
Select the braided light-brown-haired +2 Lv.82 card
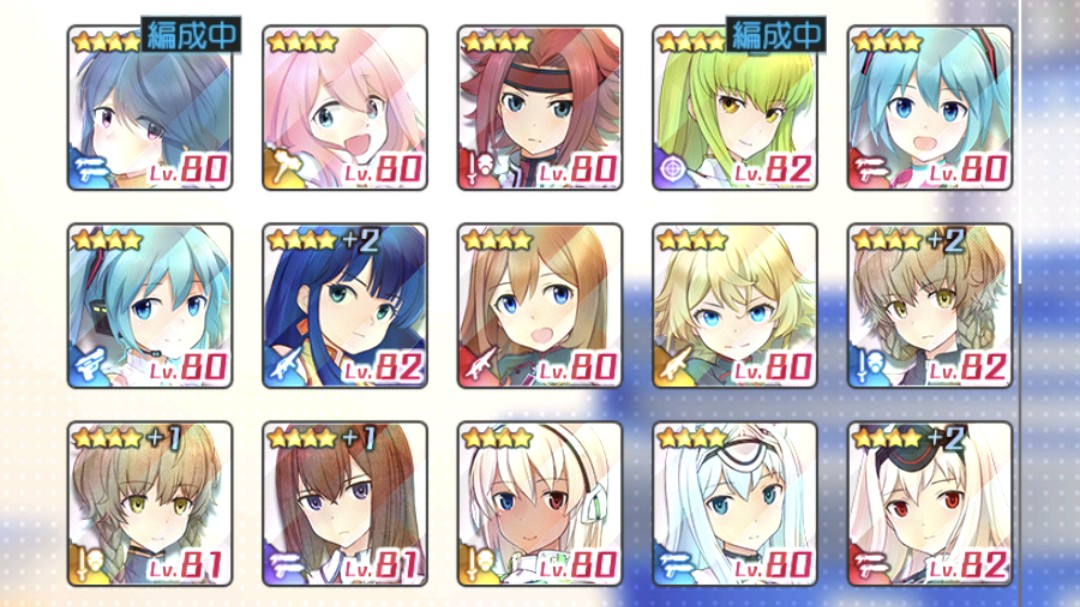(930, 306)
